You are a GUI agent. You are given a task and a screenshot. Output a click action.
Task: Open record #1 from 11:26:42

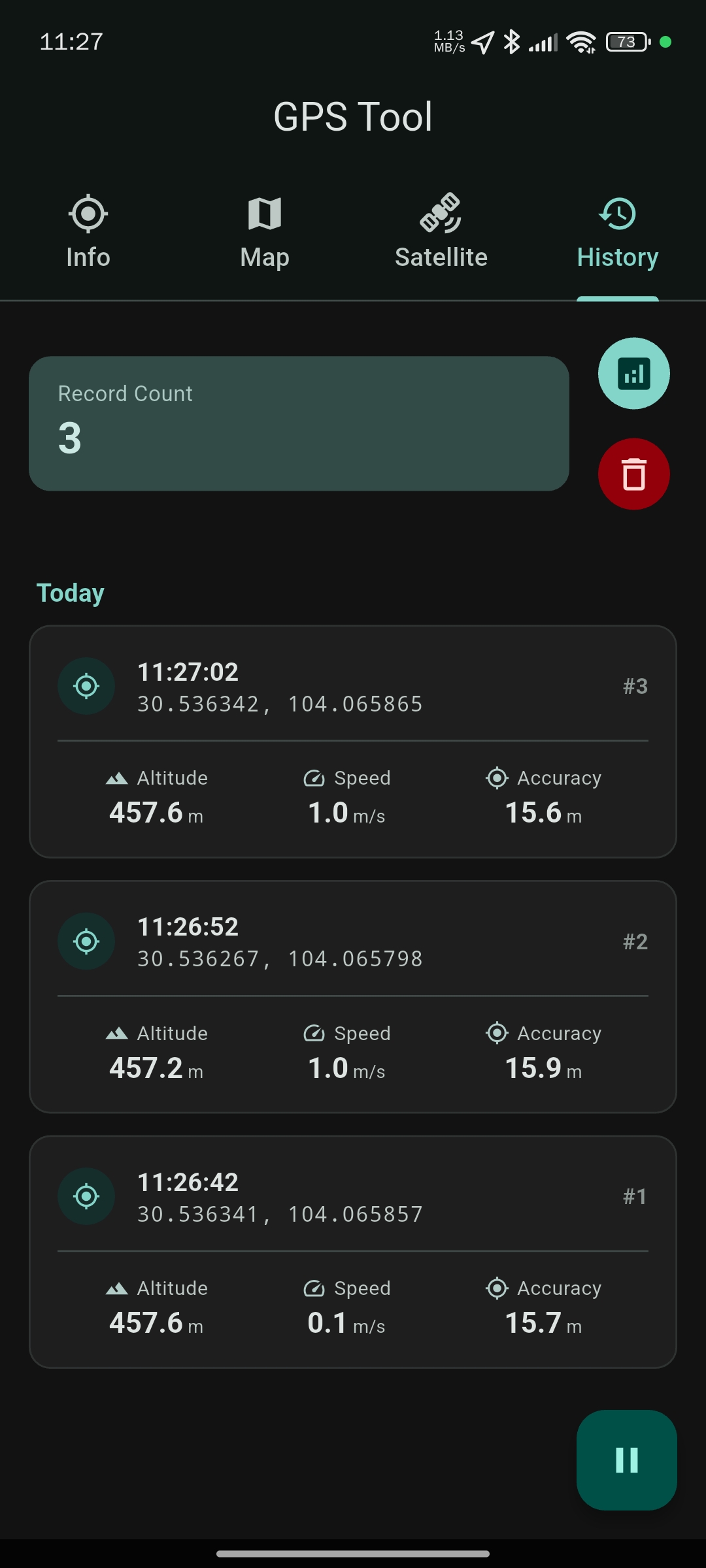tap(353, 1197)
